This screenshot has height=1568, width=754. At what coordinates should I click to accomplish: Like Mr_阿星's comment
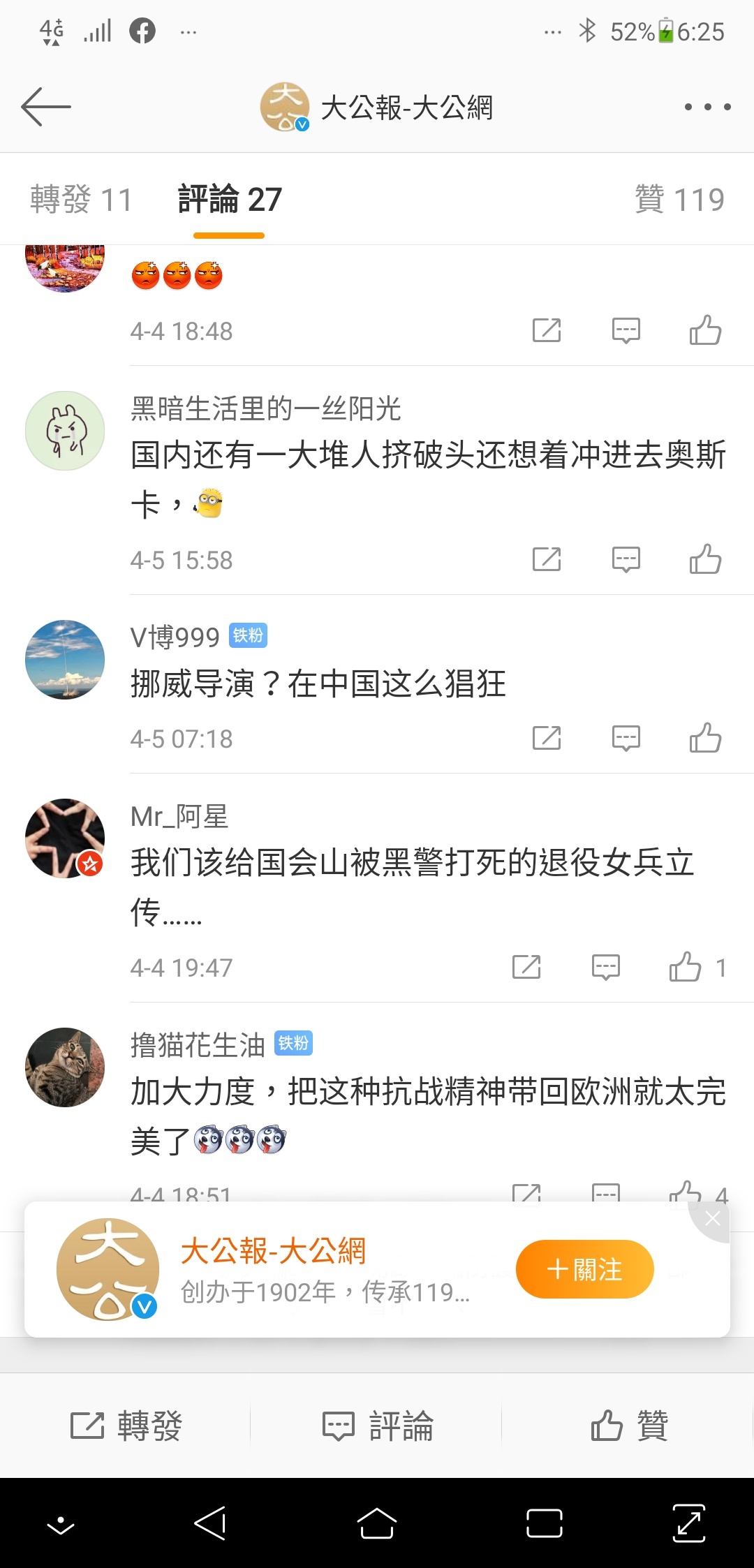686,968
